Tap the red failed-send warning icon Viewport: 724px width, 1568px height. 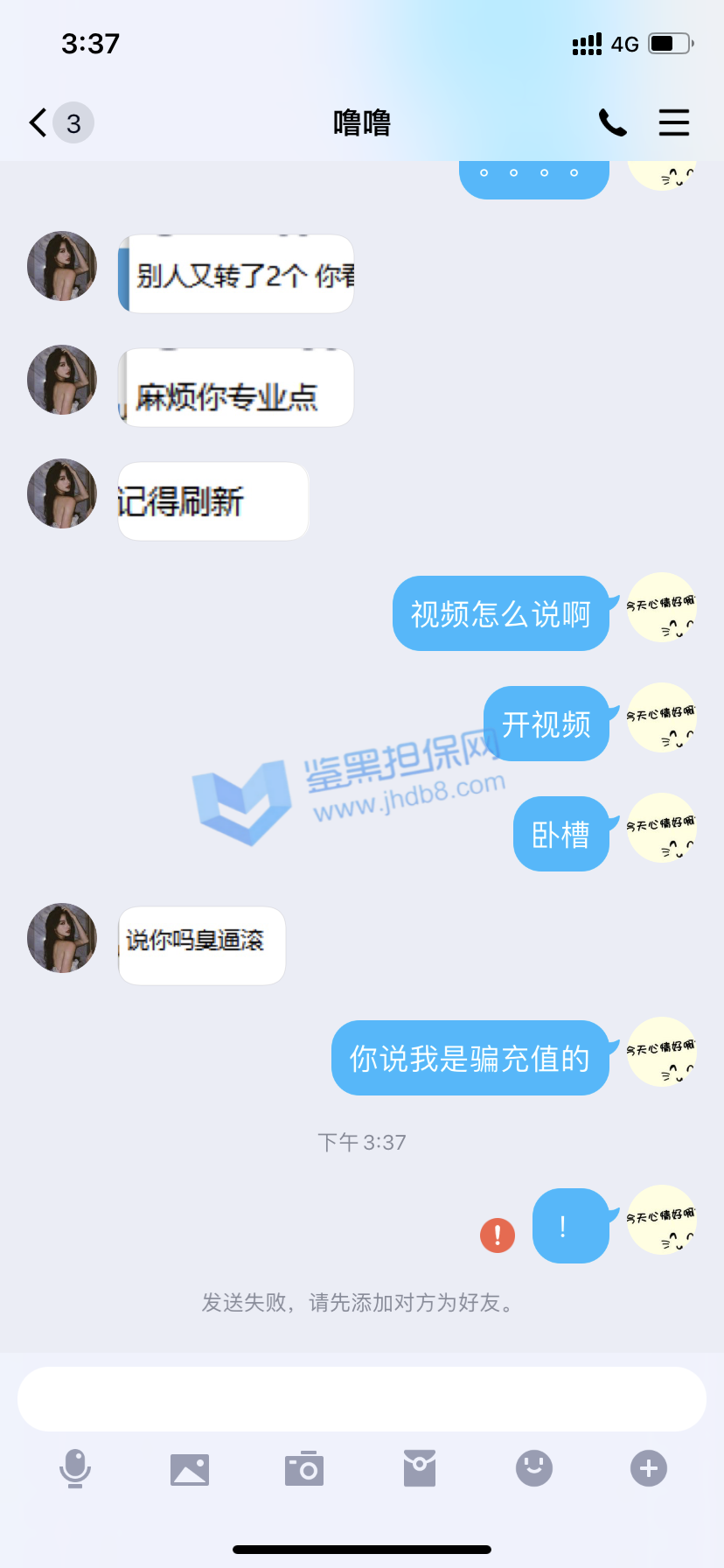(x=498, y=1235)
